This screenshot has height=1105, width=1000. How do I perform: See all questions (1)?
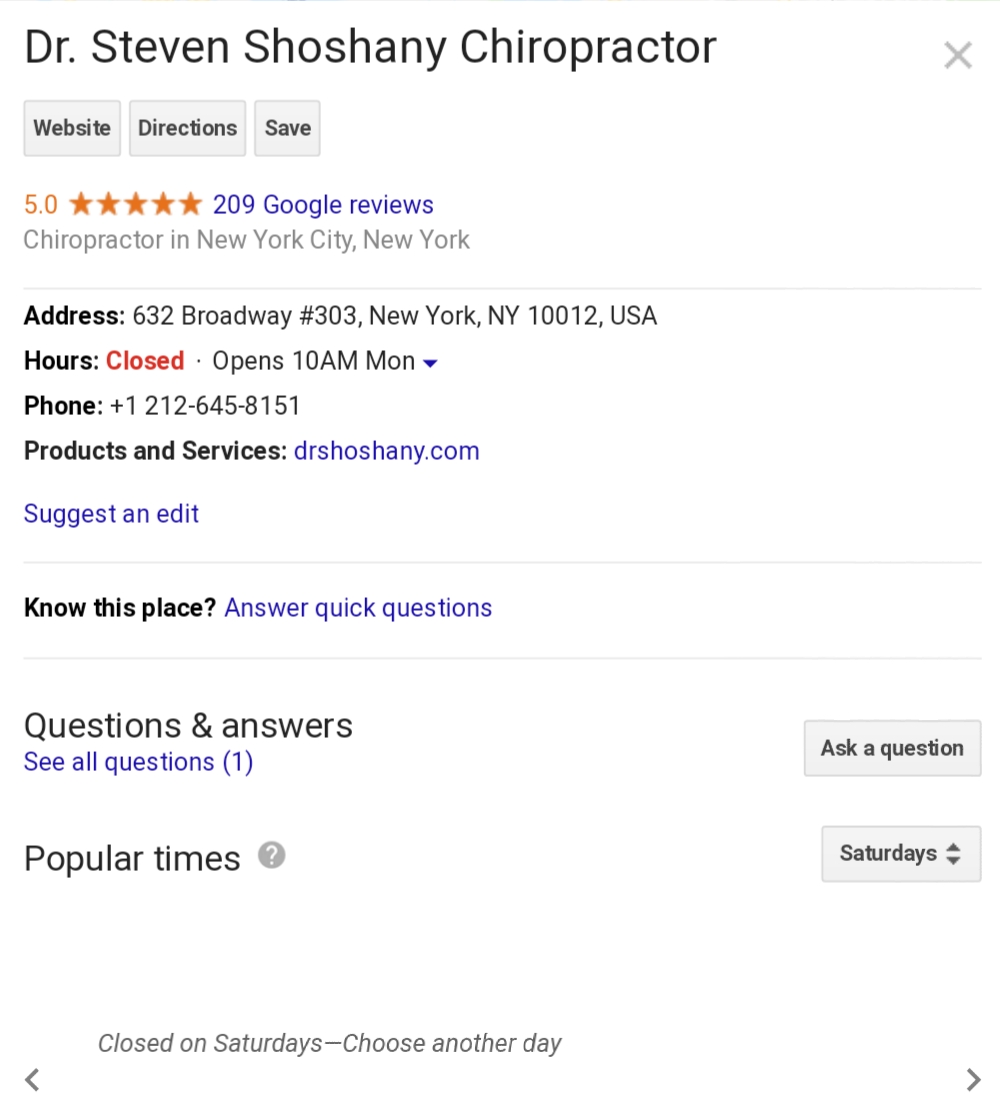coord(138,762)
